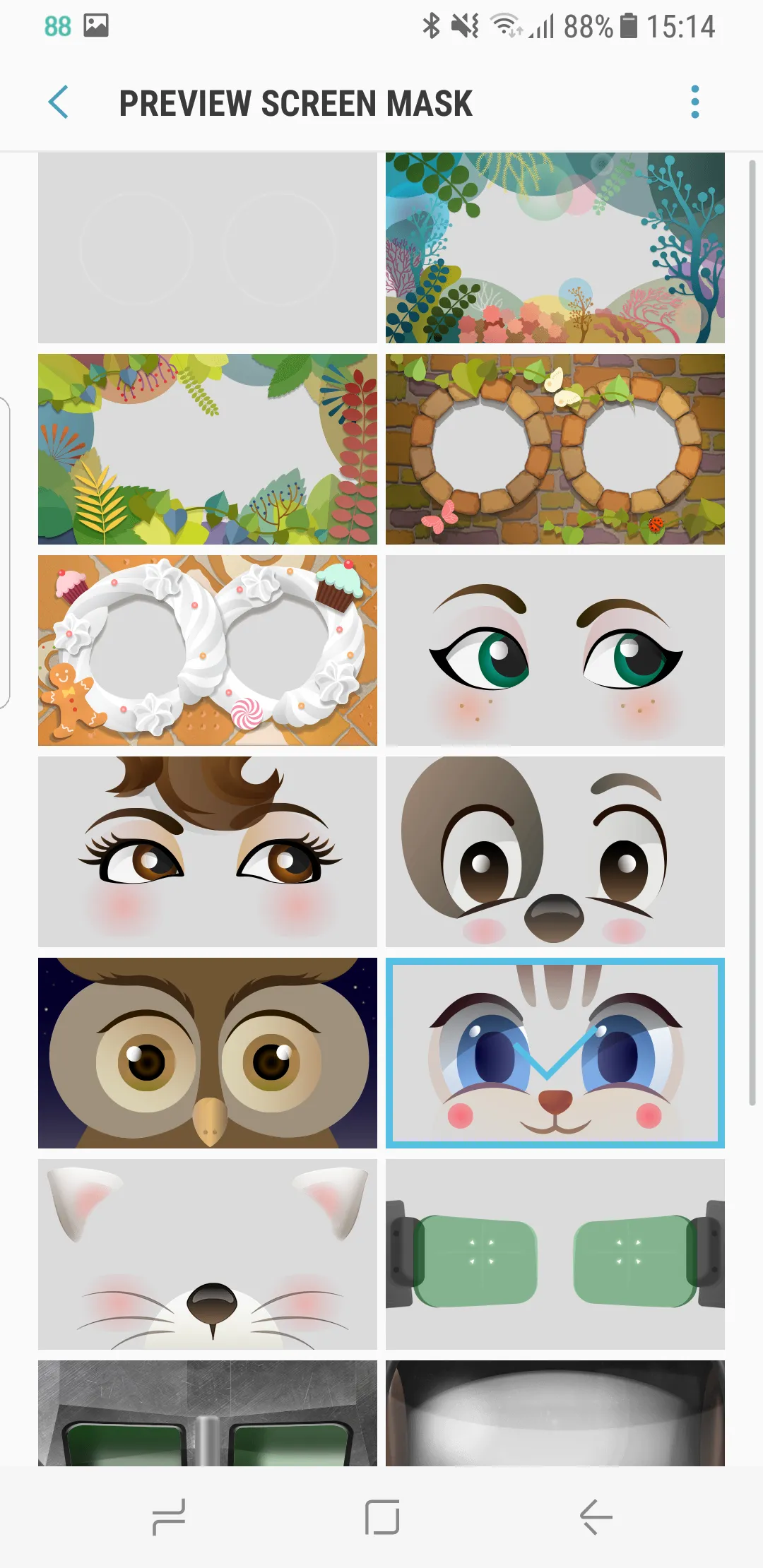Screen dimensions: 763x1568
Task: Select the plain gray mask with no design
Action: (x=208, y=248)
